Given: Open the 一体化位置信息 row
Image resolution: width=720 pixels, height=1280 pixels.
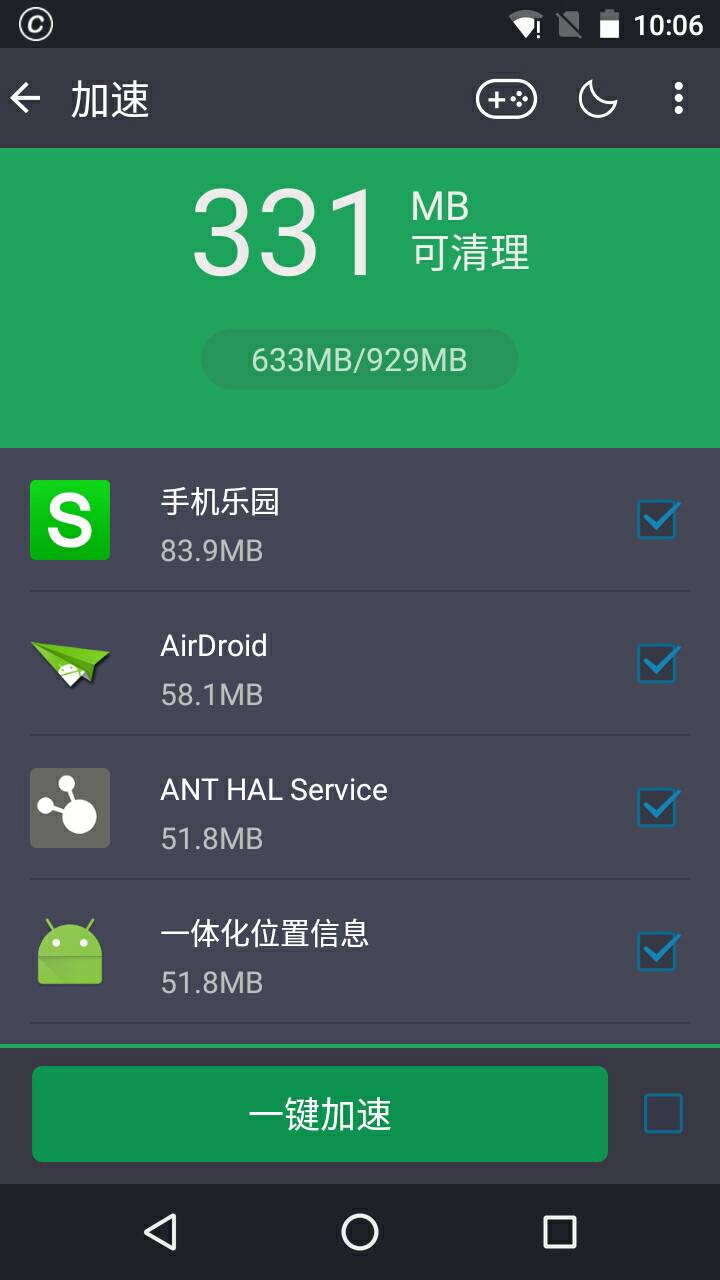Looking at the screenshot, I should pyautogui.click(x=360, y=951).
